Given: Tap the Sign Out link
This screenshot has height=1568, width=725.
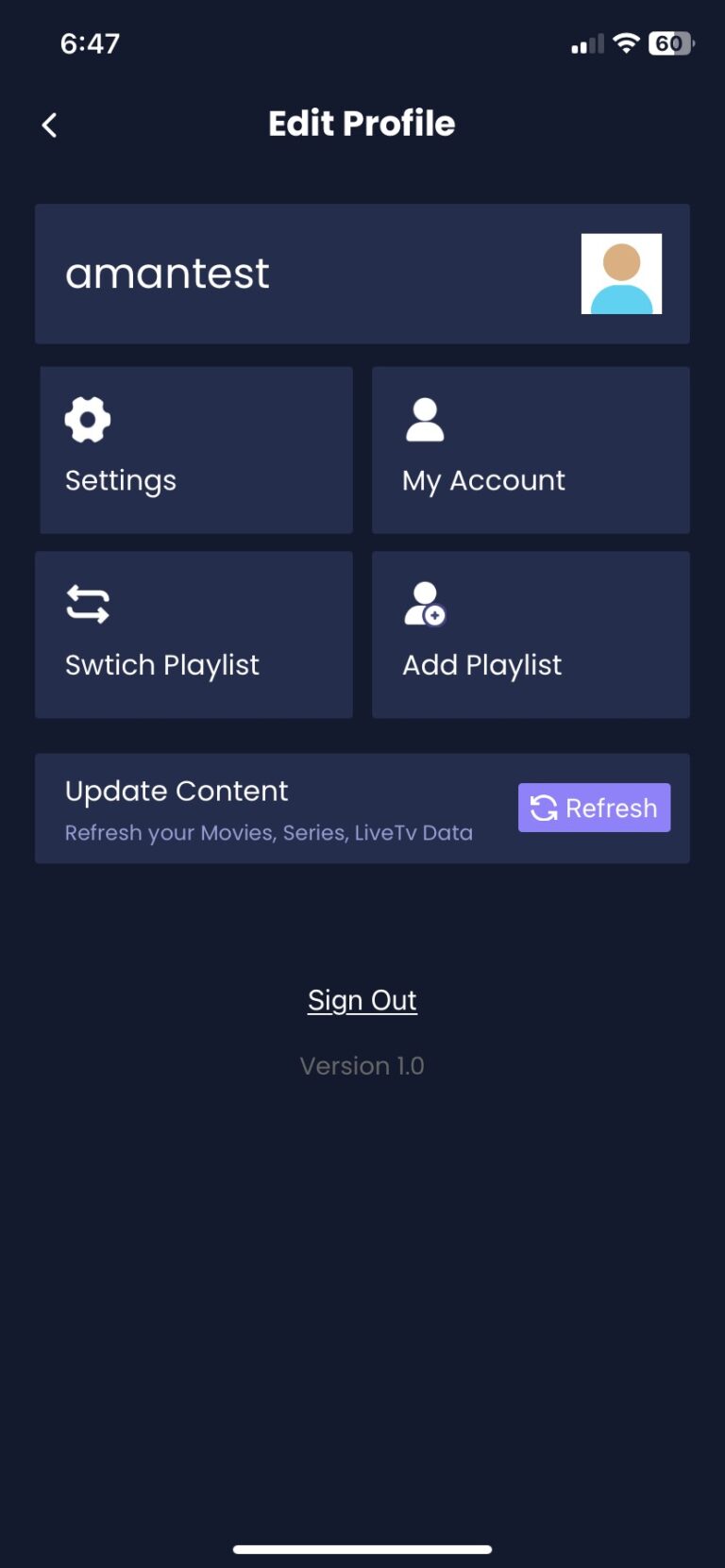Looking at the screenshot, I should click(x=362, y=1000).
